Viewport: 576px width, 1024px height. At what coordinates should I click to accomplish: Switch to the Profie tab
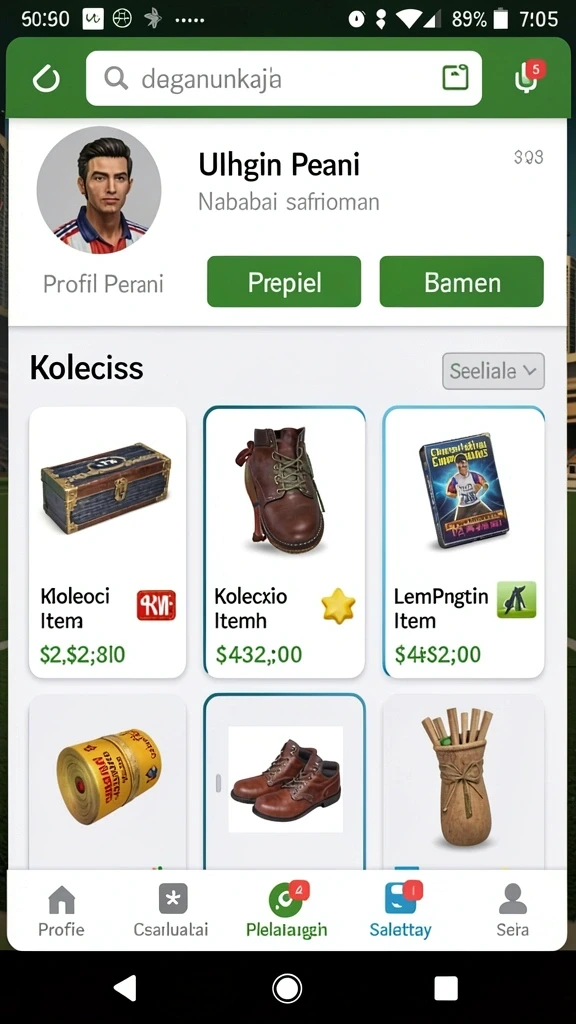coord(61,911)
